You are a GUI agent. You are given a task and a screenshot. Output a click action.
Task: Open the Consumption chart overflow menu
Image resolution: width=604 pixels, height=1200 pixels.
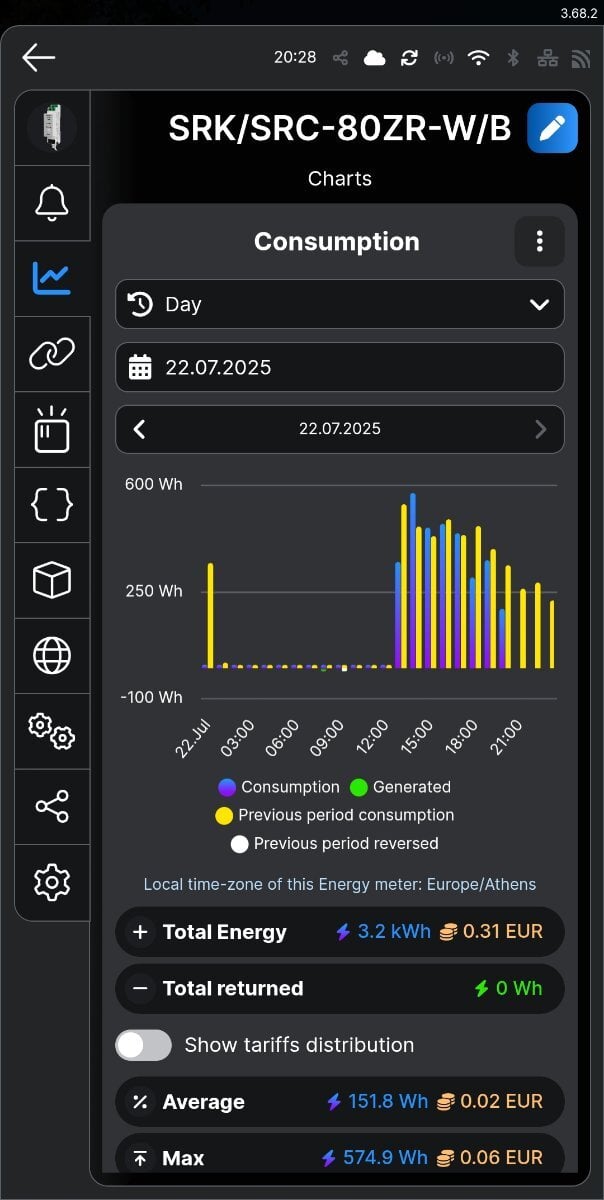click(539, 241)
